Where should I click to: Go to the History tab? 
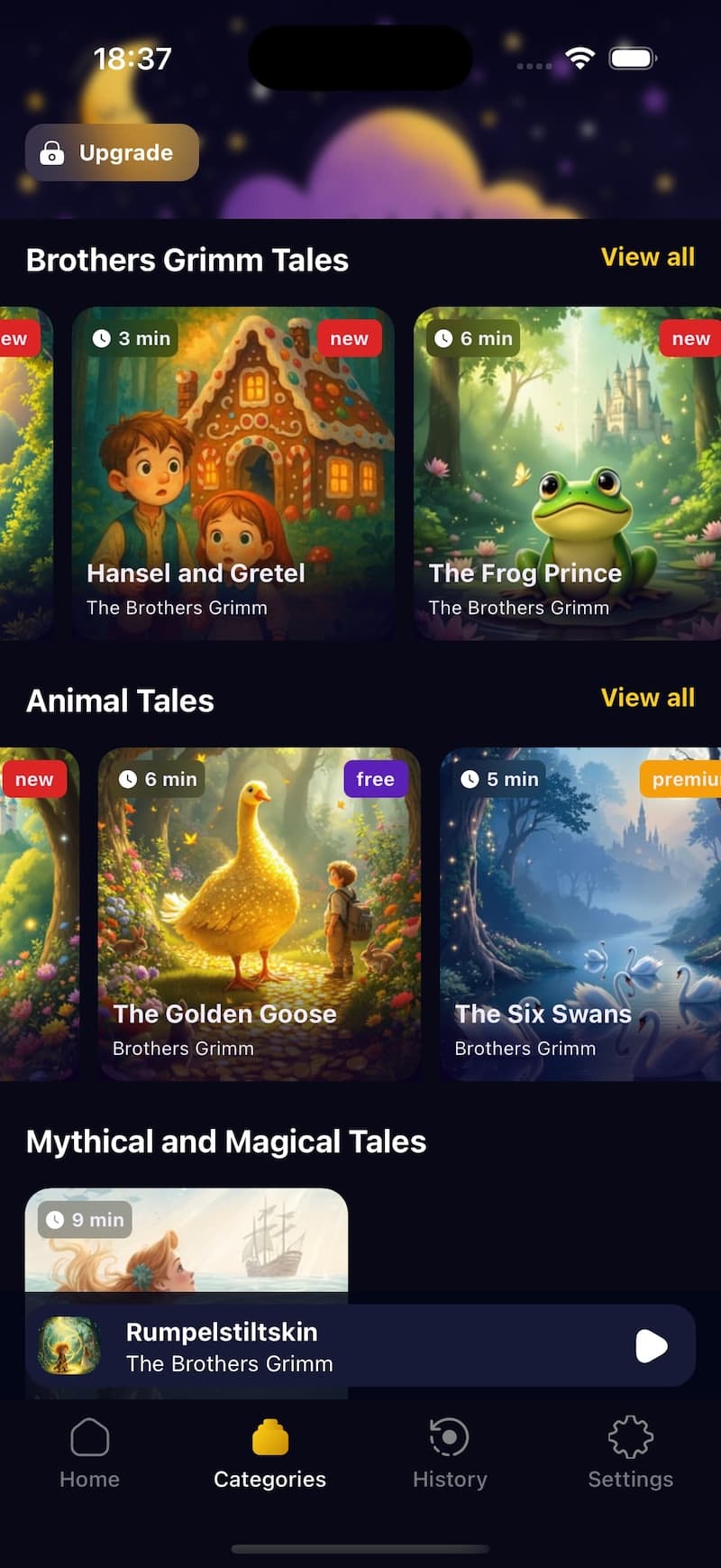(450, 1453)
